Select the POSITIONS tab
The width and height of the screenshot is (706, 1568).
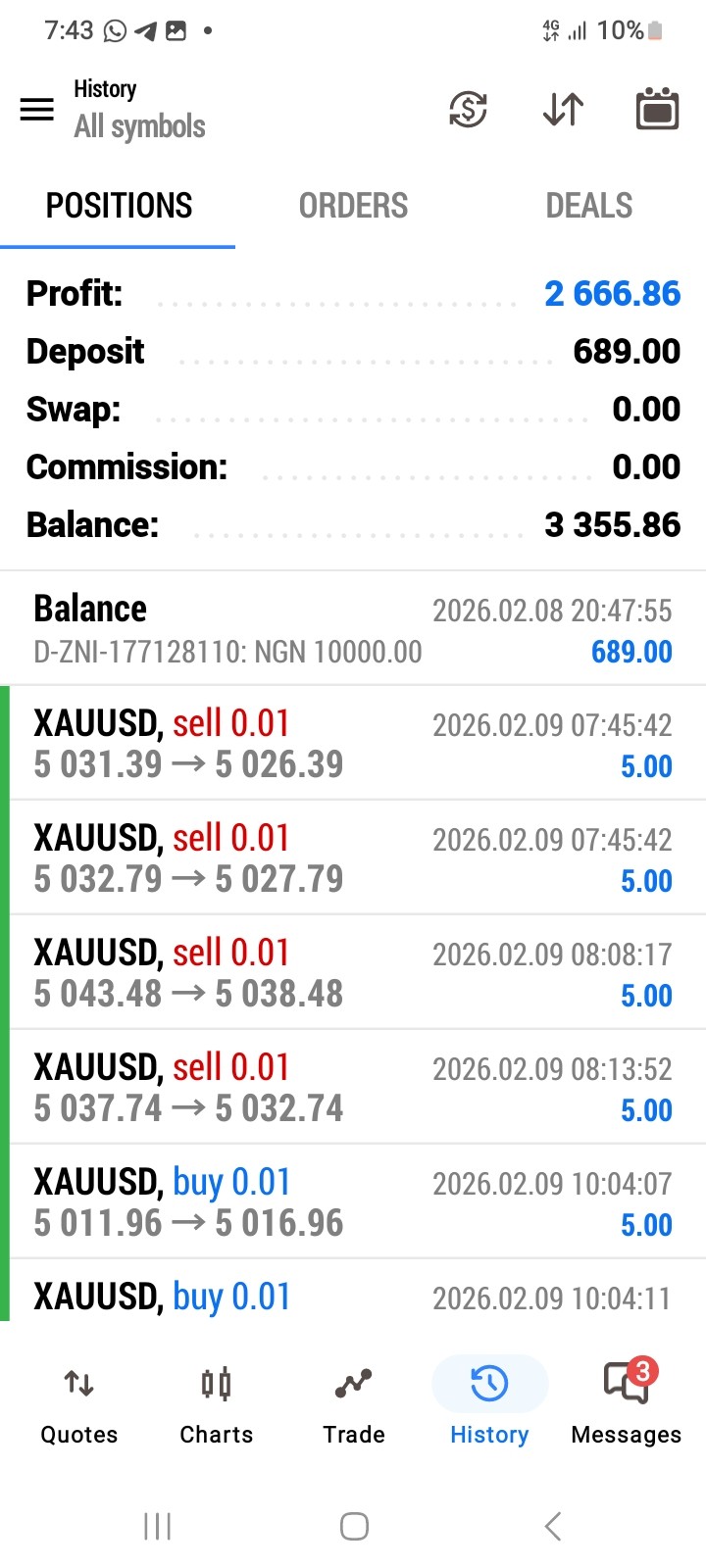119,206
